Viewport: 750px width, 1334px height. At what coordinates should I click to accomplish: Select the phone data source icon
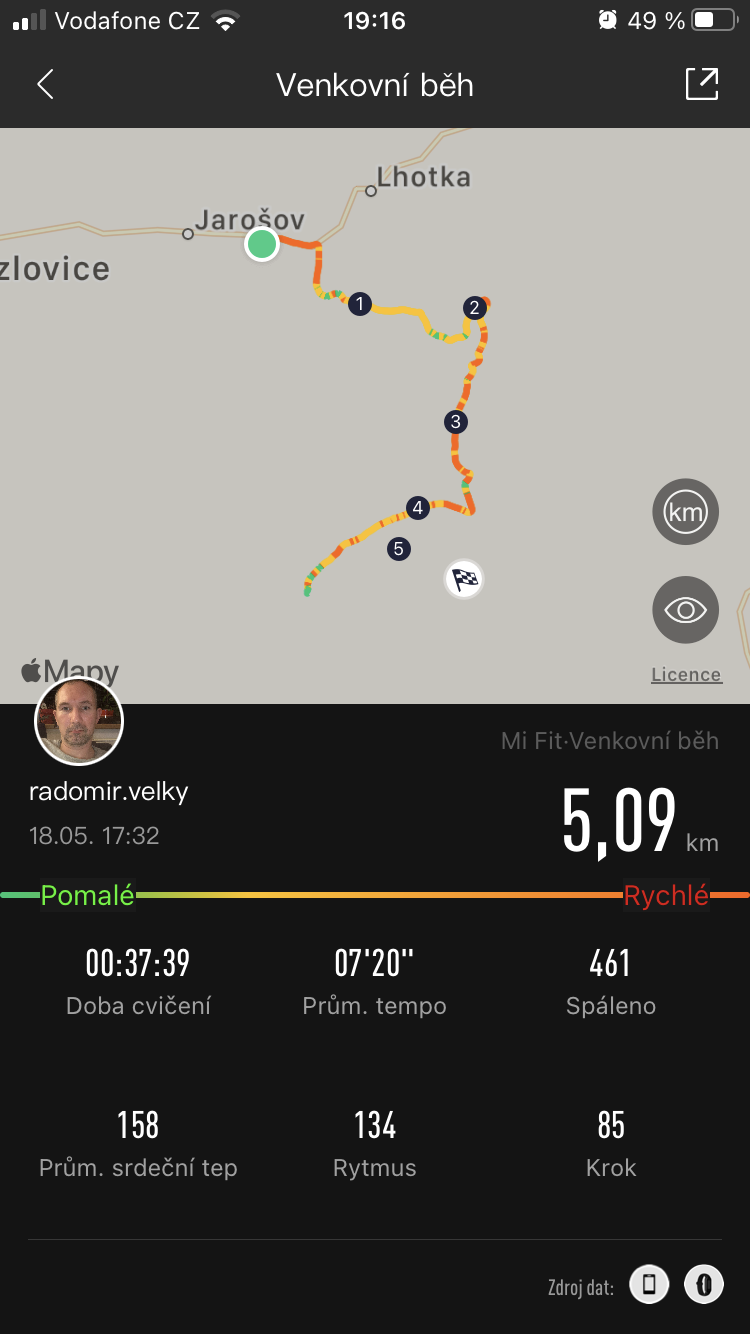[649, 1285]
